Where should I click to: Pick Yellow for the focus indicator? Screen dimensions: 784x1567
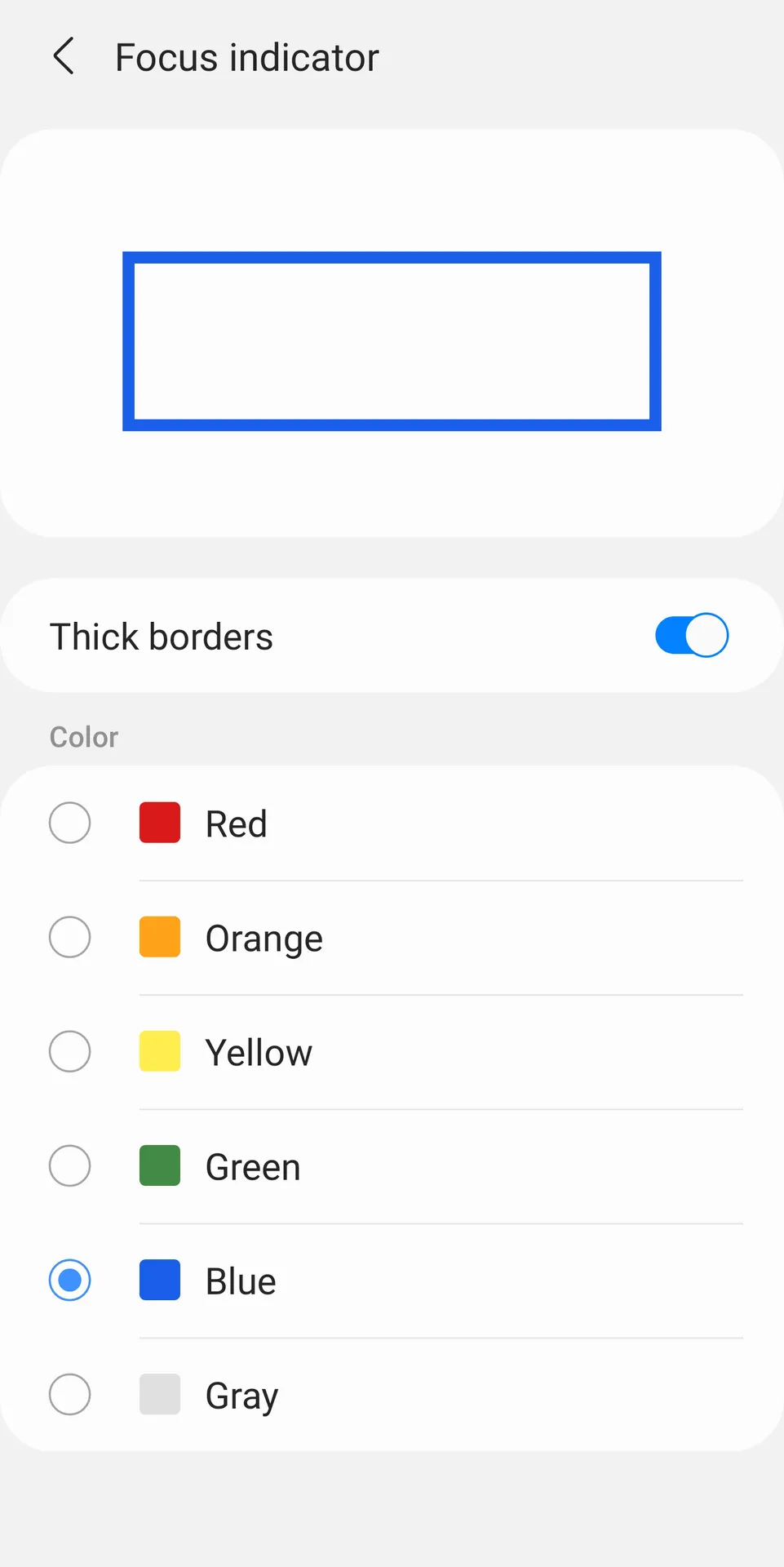392,1052
